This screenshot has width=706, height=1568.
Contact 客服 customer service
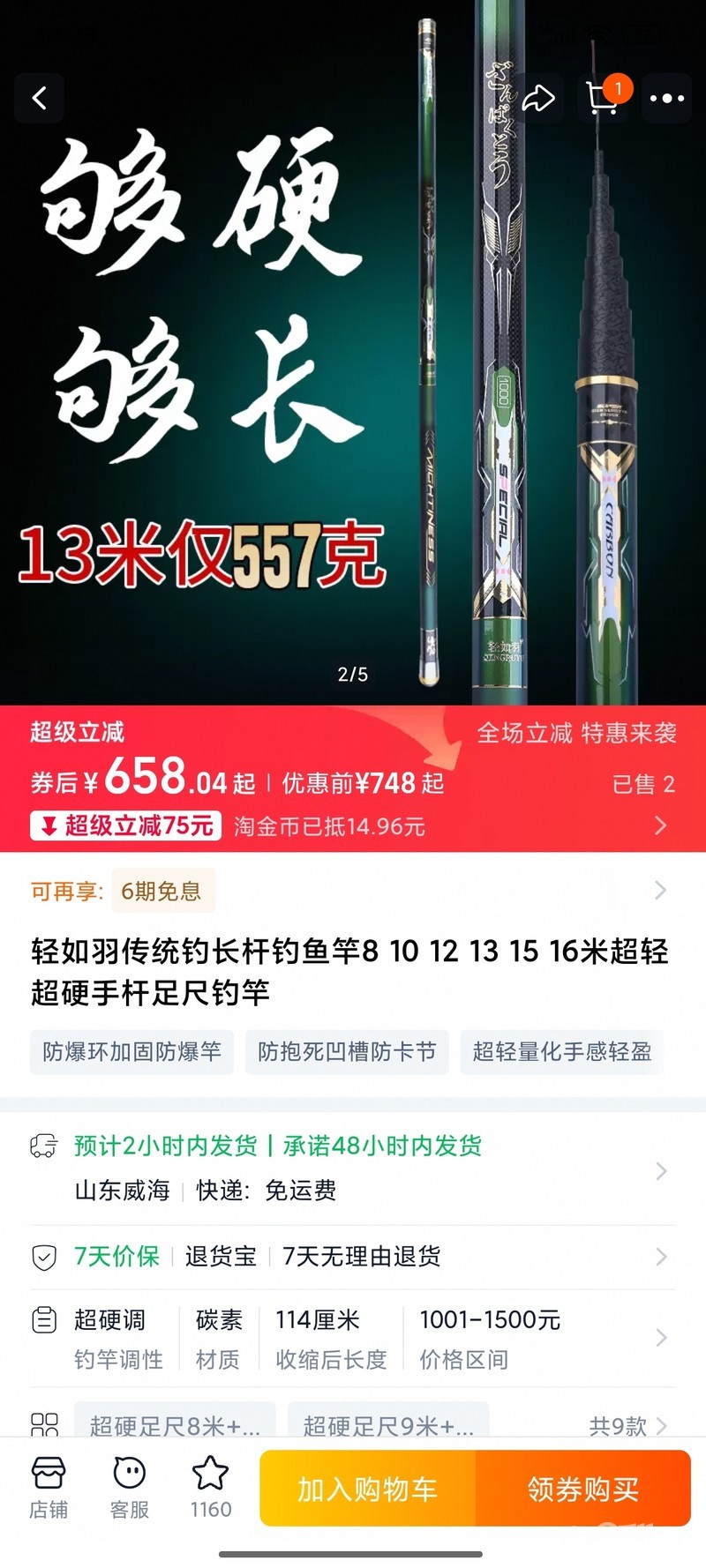[130, 1489]
